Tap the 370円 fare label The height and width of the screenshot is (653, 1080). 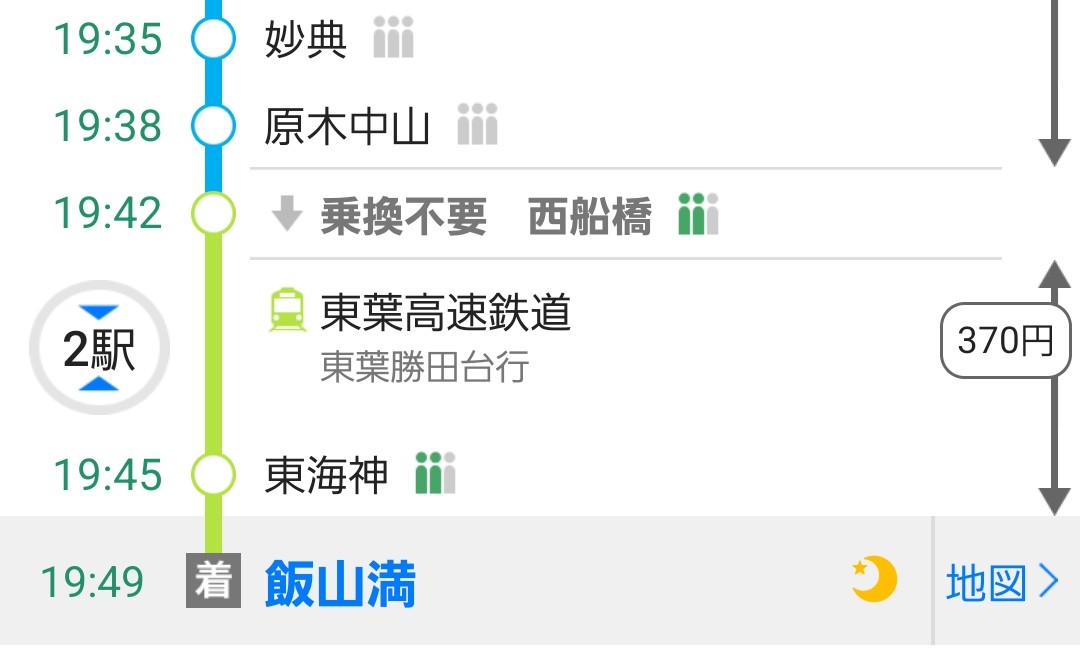[1006, 342]
